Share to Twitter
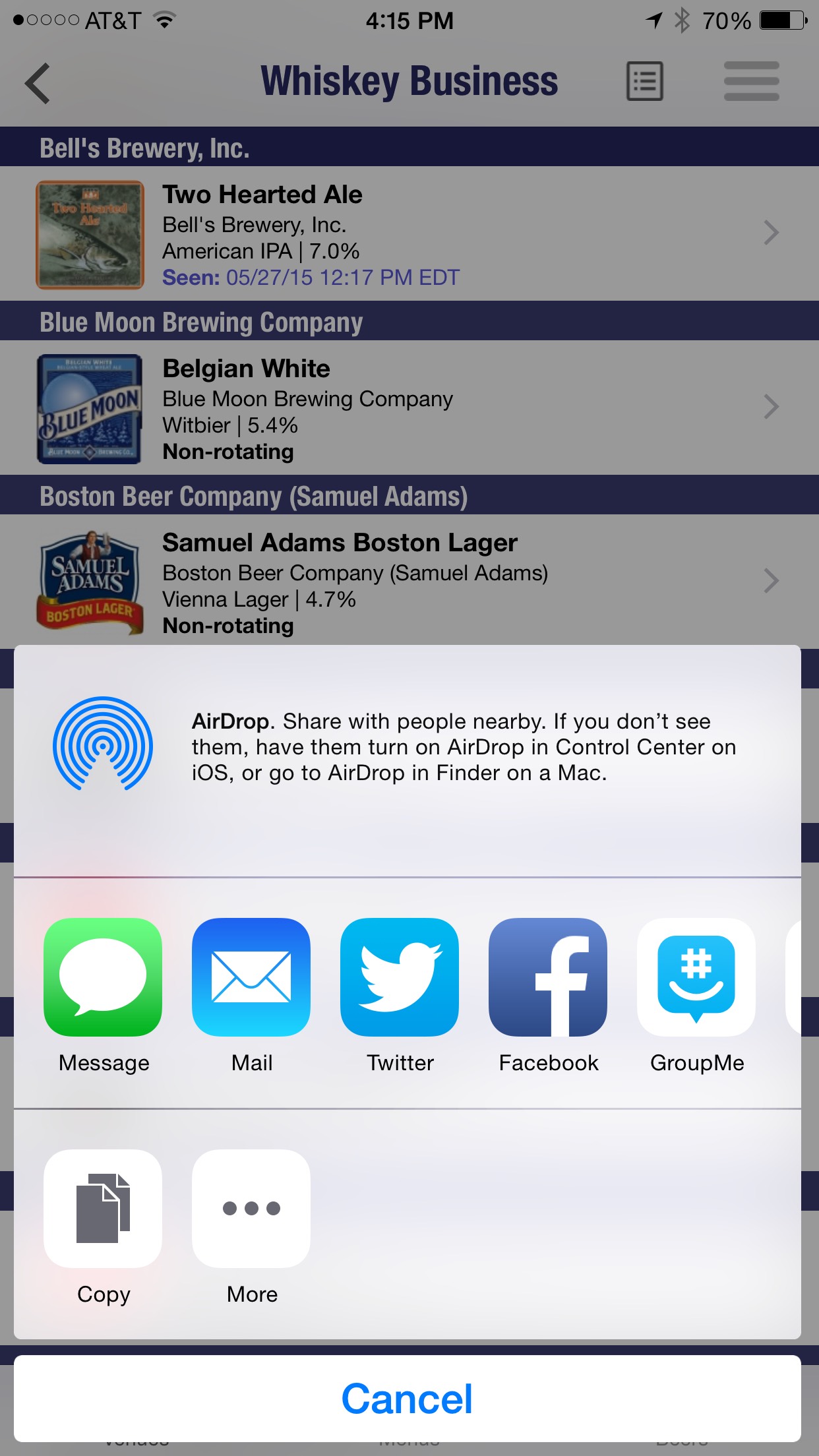Viewport: 819px width, 1456px height. click(400, 977)
